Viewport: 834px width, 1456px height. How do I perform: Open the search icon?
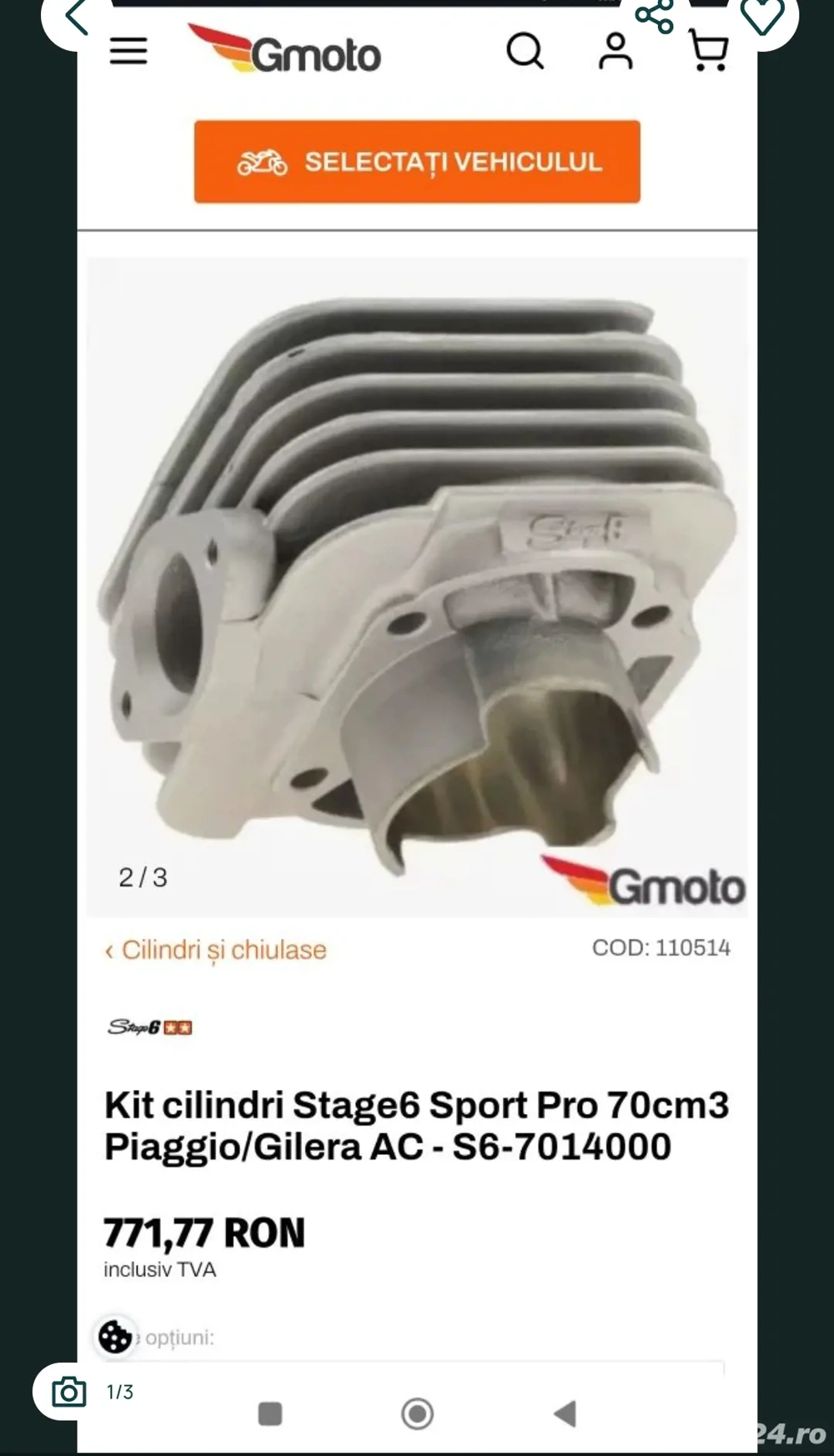(525, 52)
